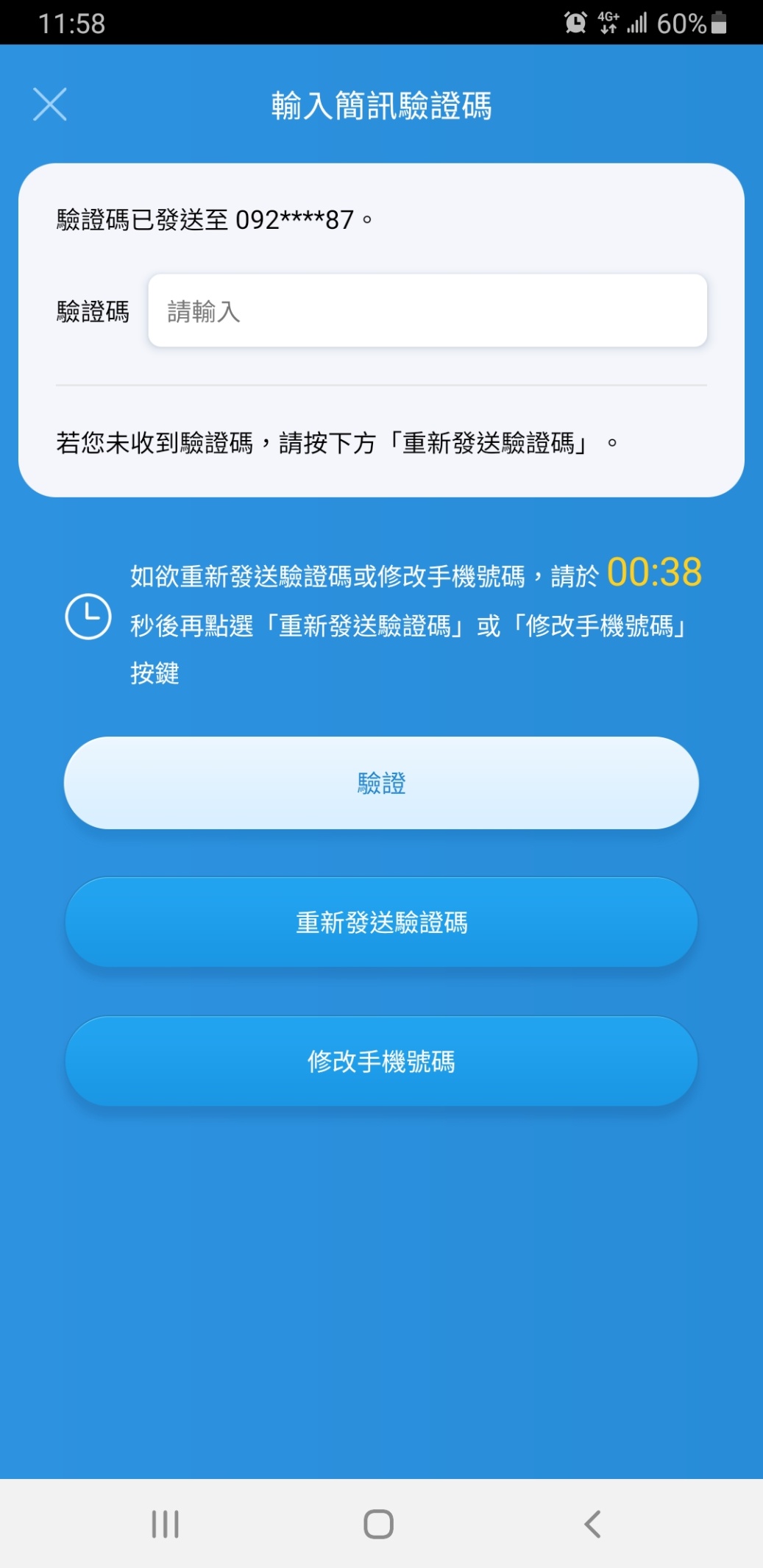Choose 修改手機號碼 to change phone number

pyautogui.click(x=381, y=1061)
